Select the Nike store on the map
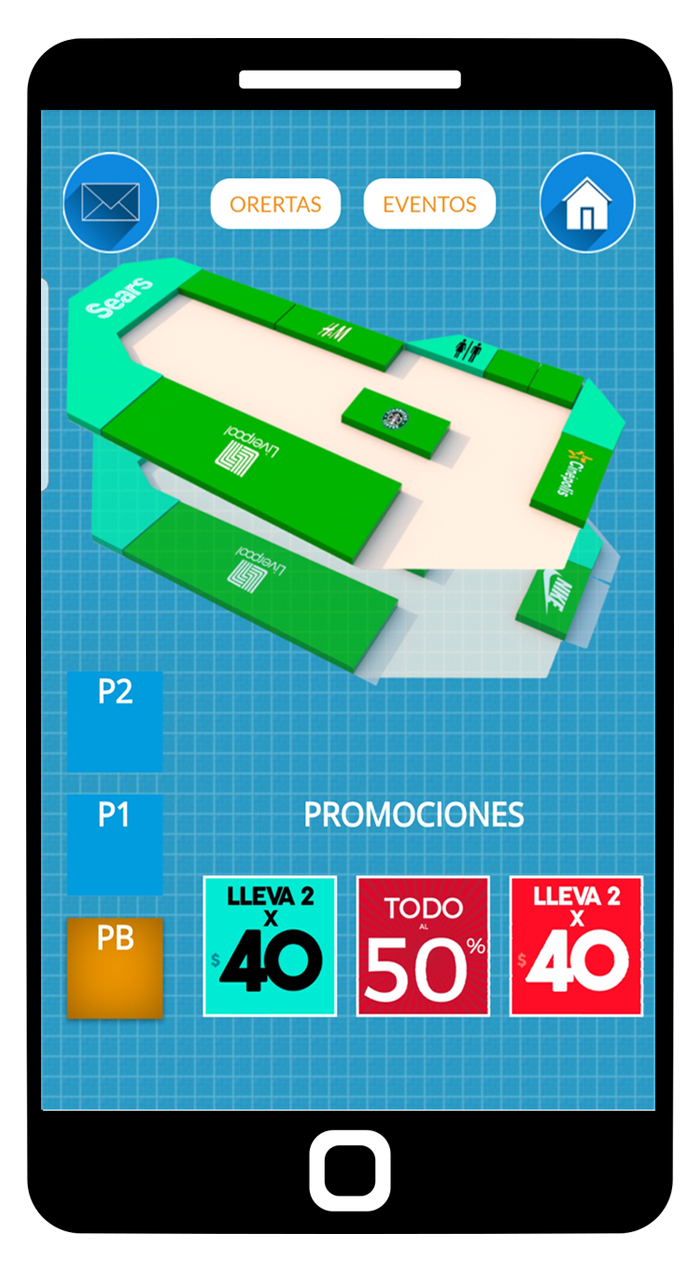 [x=550, y=598]
